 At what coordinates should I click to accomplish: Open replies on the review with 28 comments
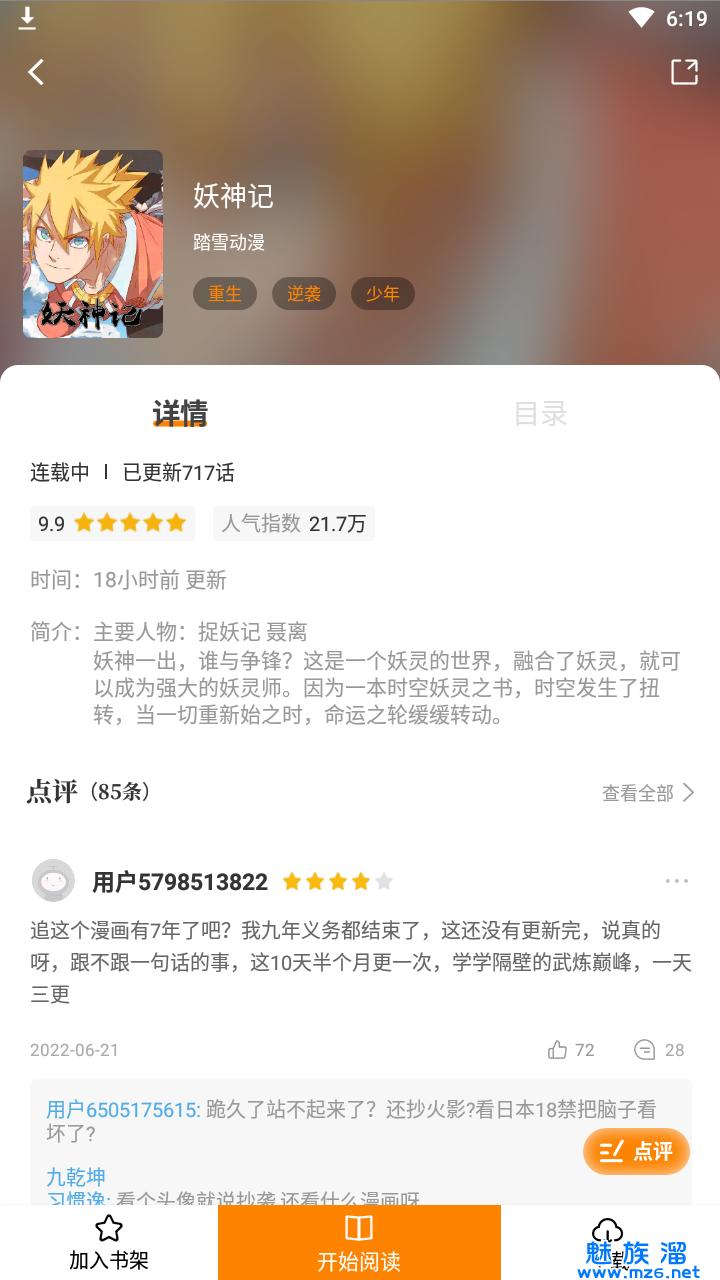pyautogui.click(x=646, y=1050)
